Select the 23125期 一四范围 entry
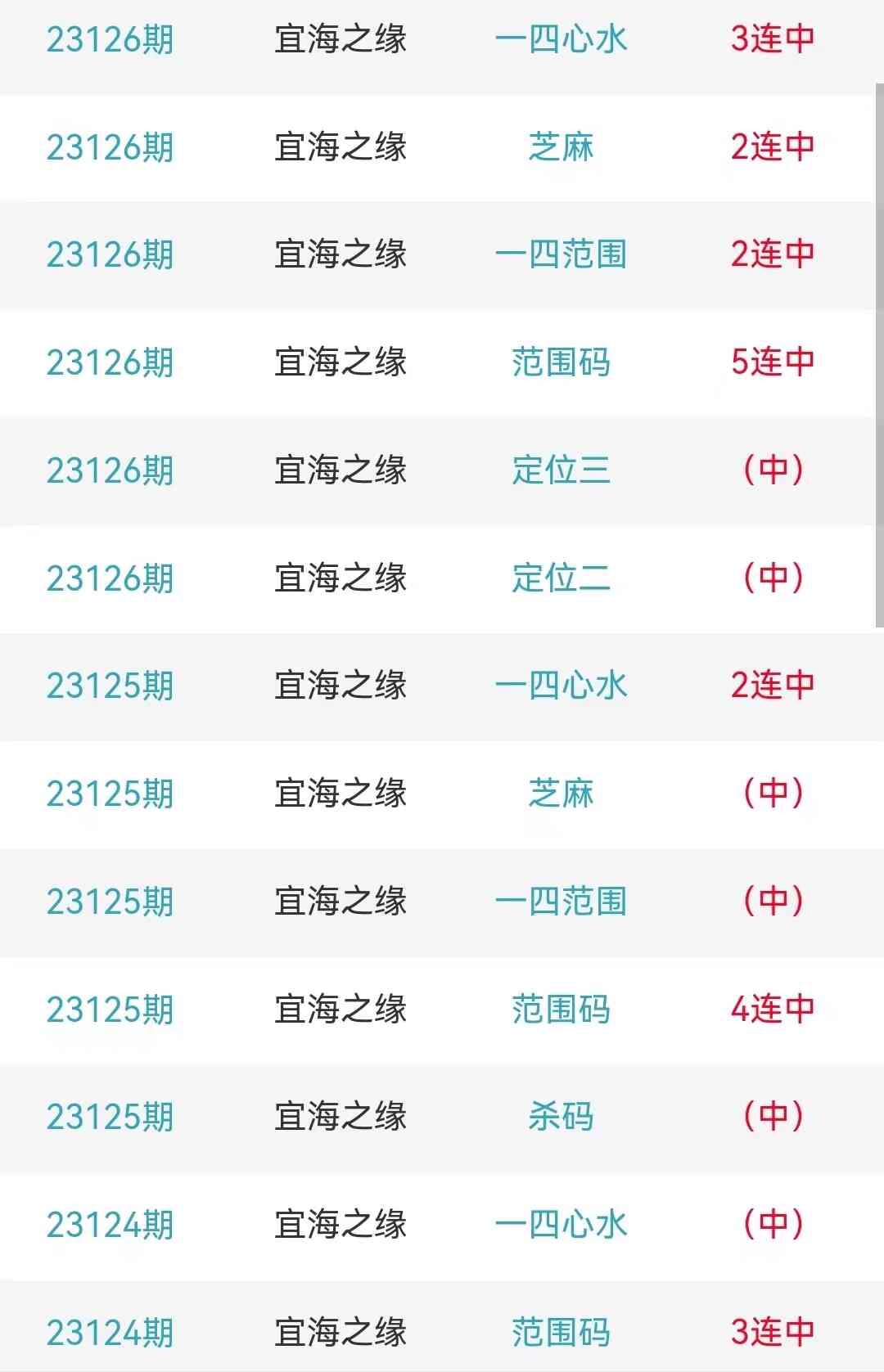 pos(561,902)
